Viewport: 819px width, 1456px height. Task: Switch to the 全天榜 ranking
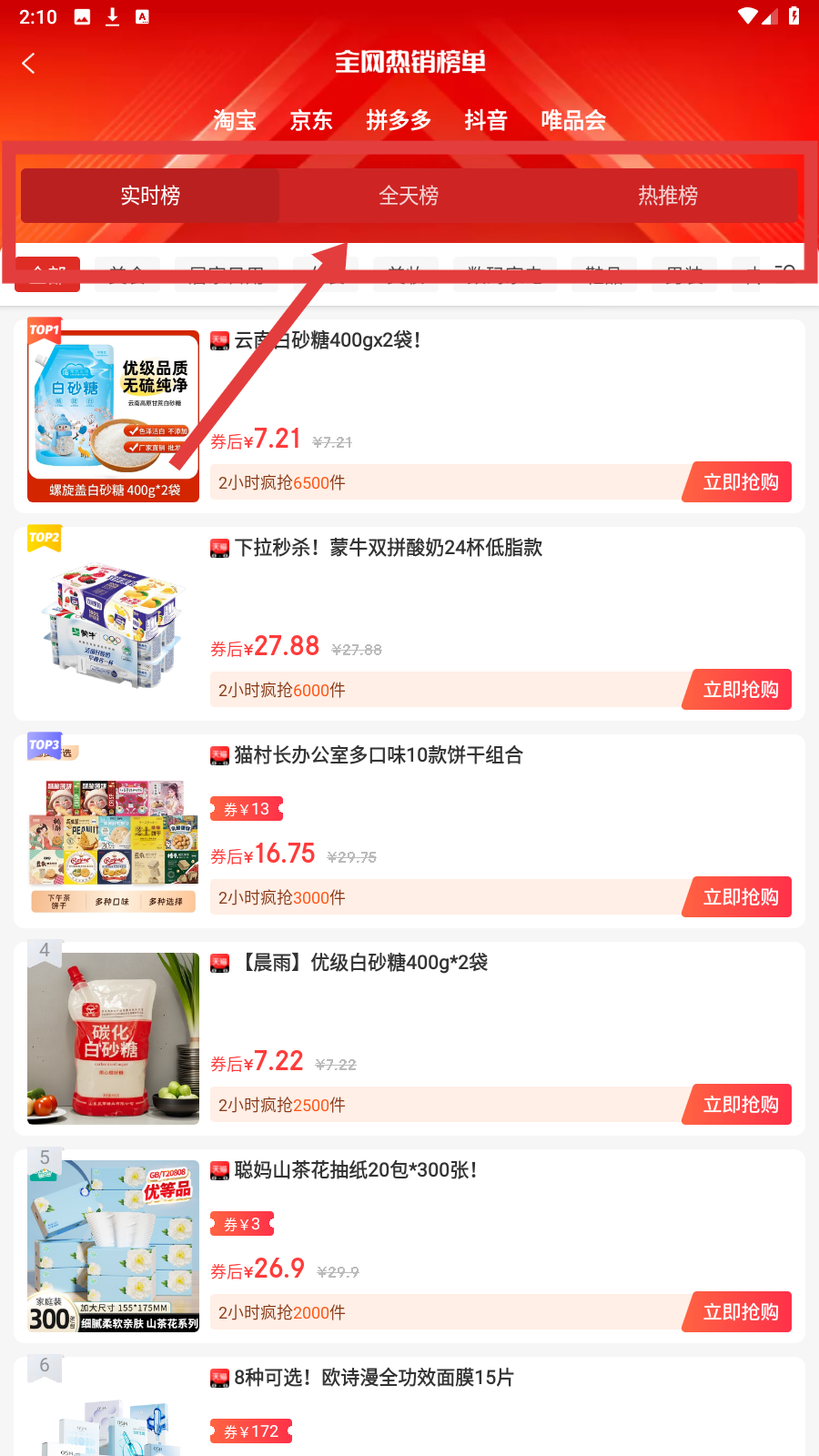pyautogui.click(x=409, y=196)
